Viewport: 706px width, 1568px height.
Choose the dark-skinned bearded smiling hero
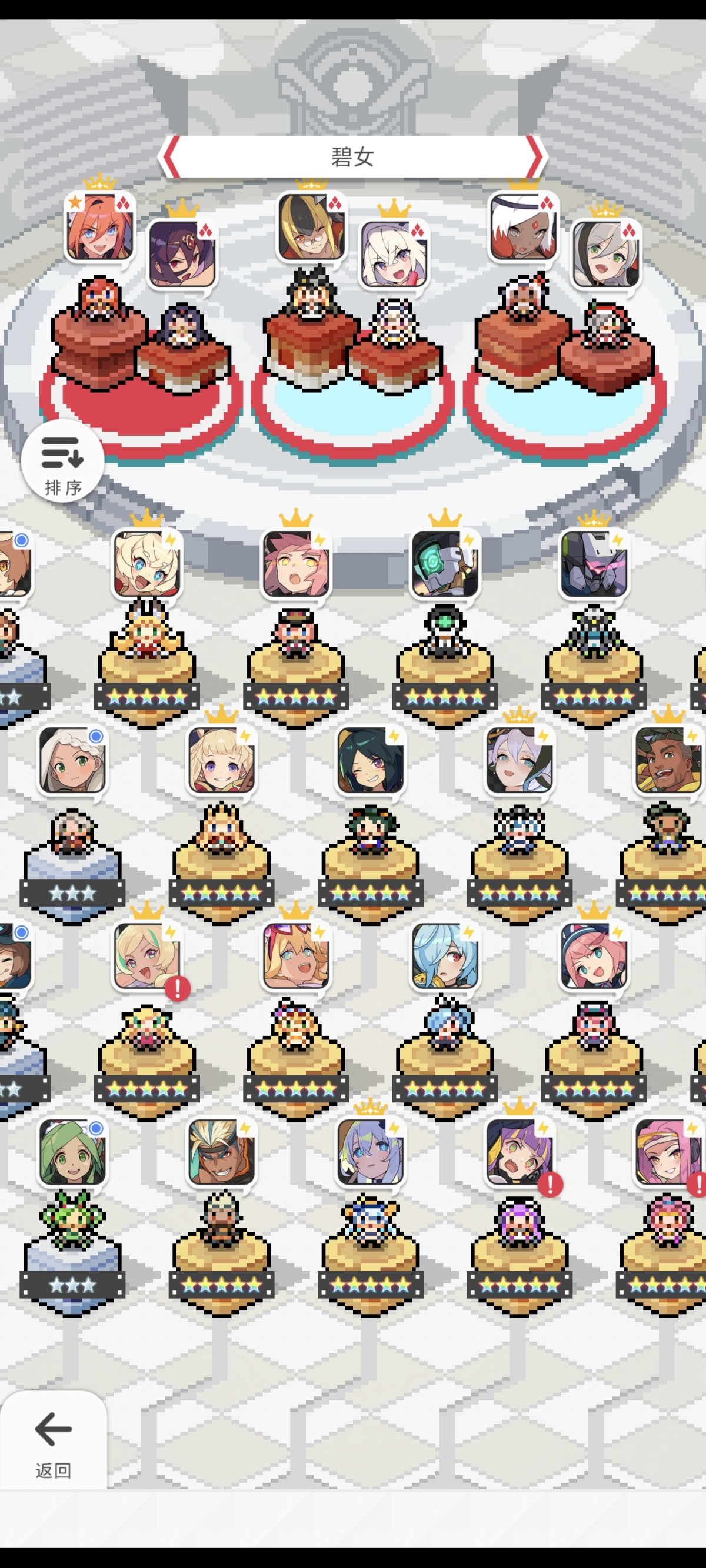[667, 760]
